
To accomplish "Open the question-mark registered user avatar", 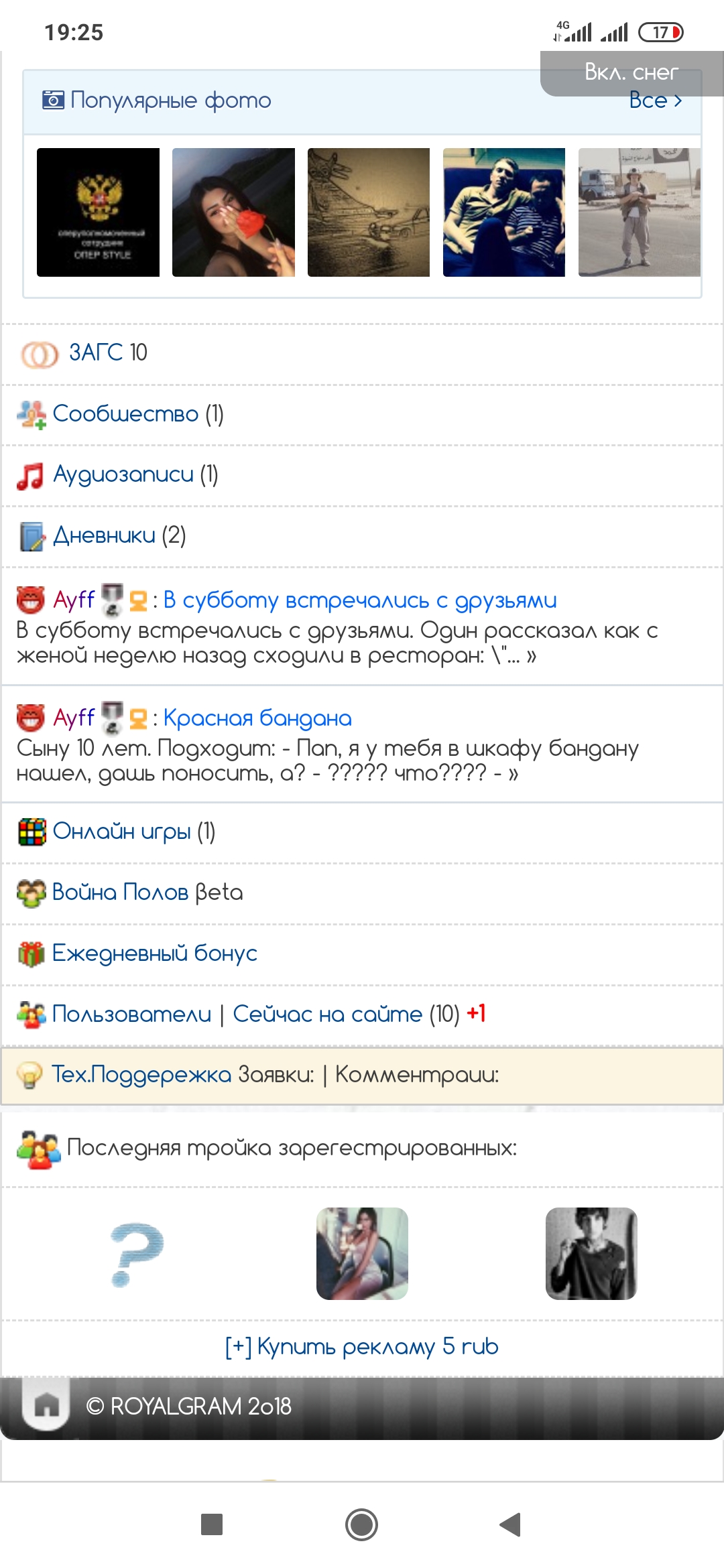I will point(137,1254).
